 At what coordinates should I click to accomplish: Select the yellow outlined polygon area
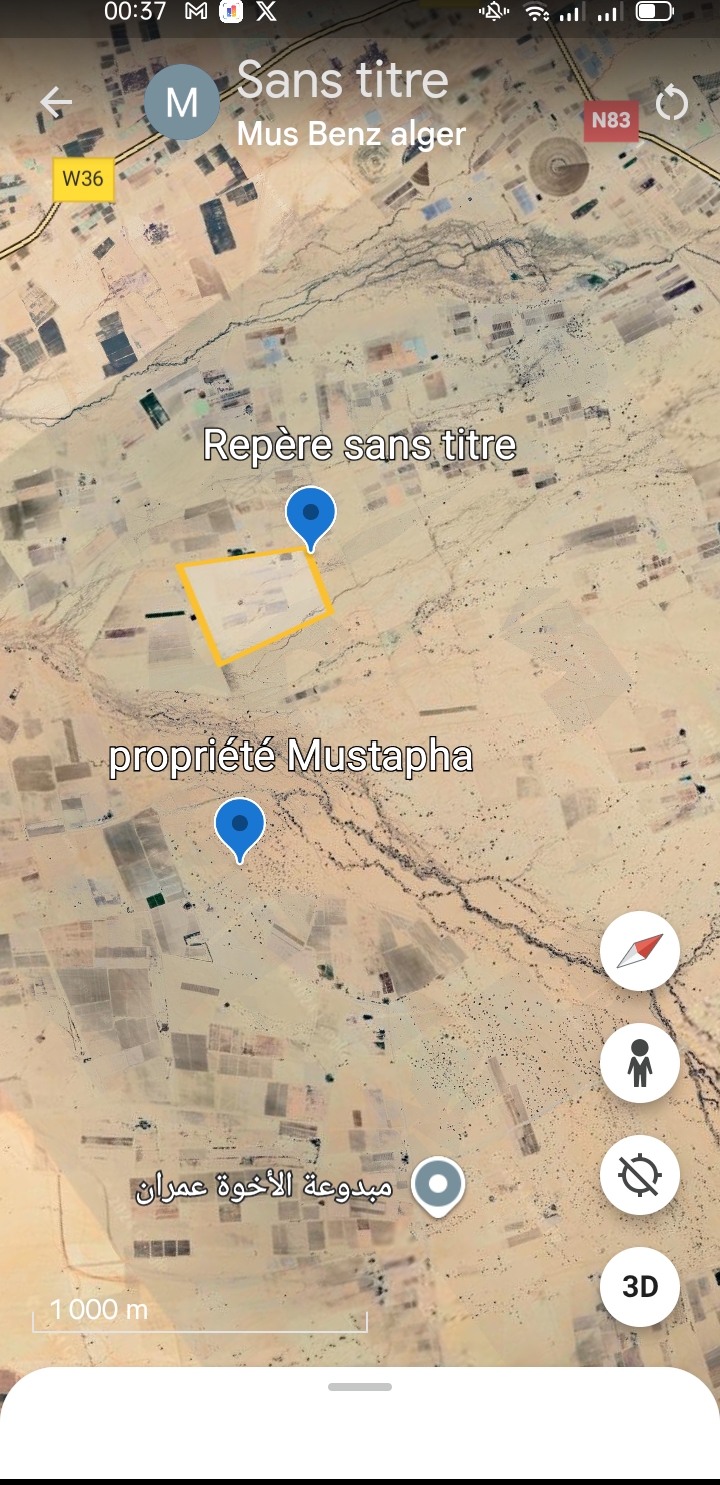[x=255, y=605]
